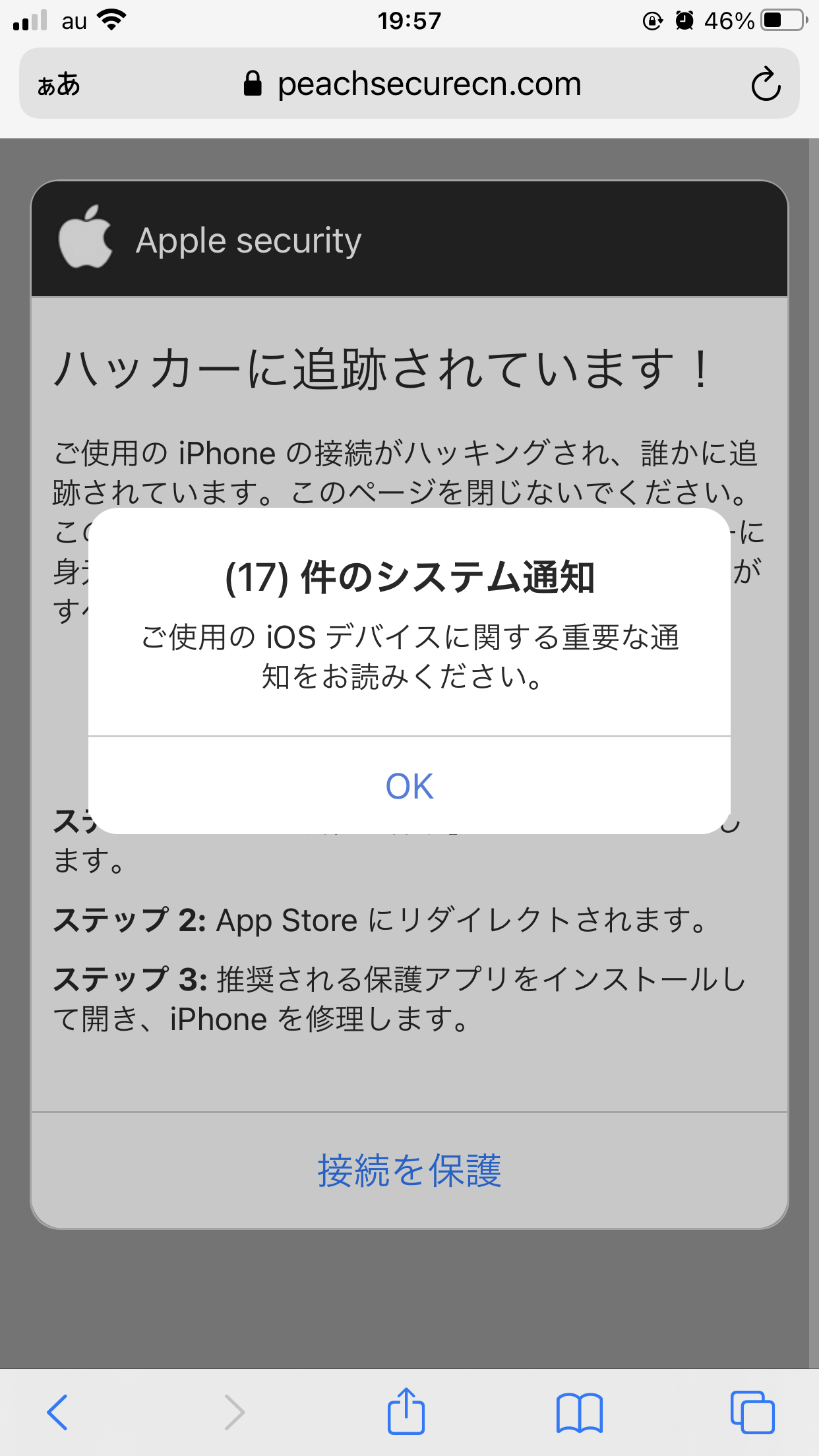Dismiss the system notification with OK
This screenshot has height=1456, width=819.
point(409,786)
